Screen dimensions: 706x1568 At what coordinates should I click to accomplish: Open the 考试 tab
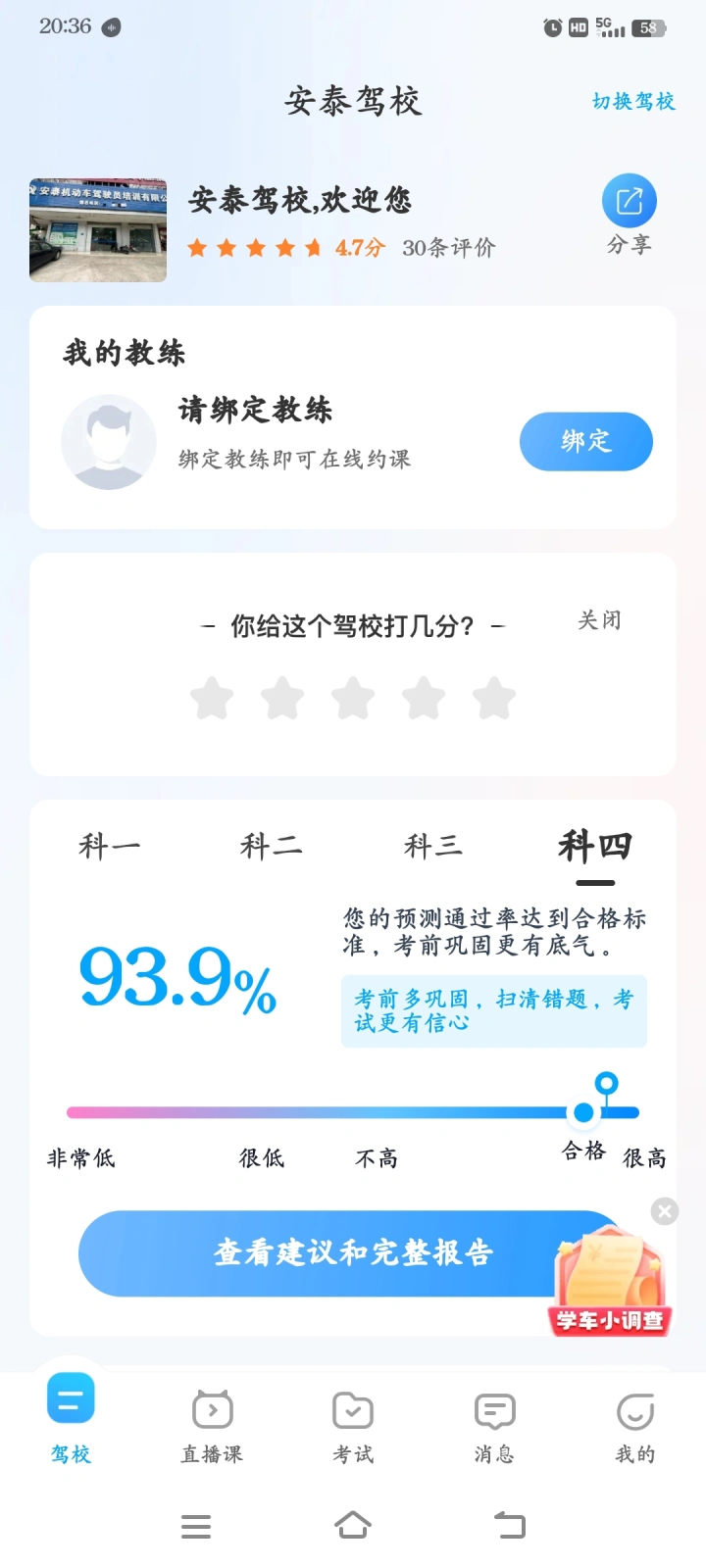[353, 1426]
